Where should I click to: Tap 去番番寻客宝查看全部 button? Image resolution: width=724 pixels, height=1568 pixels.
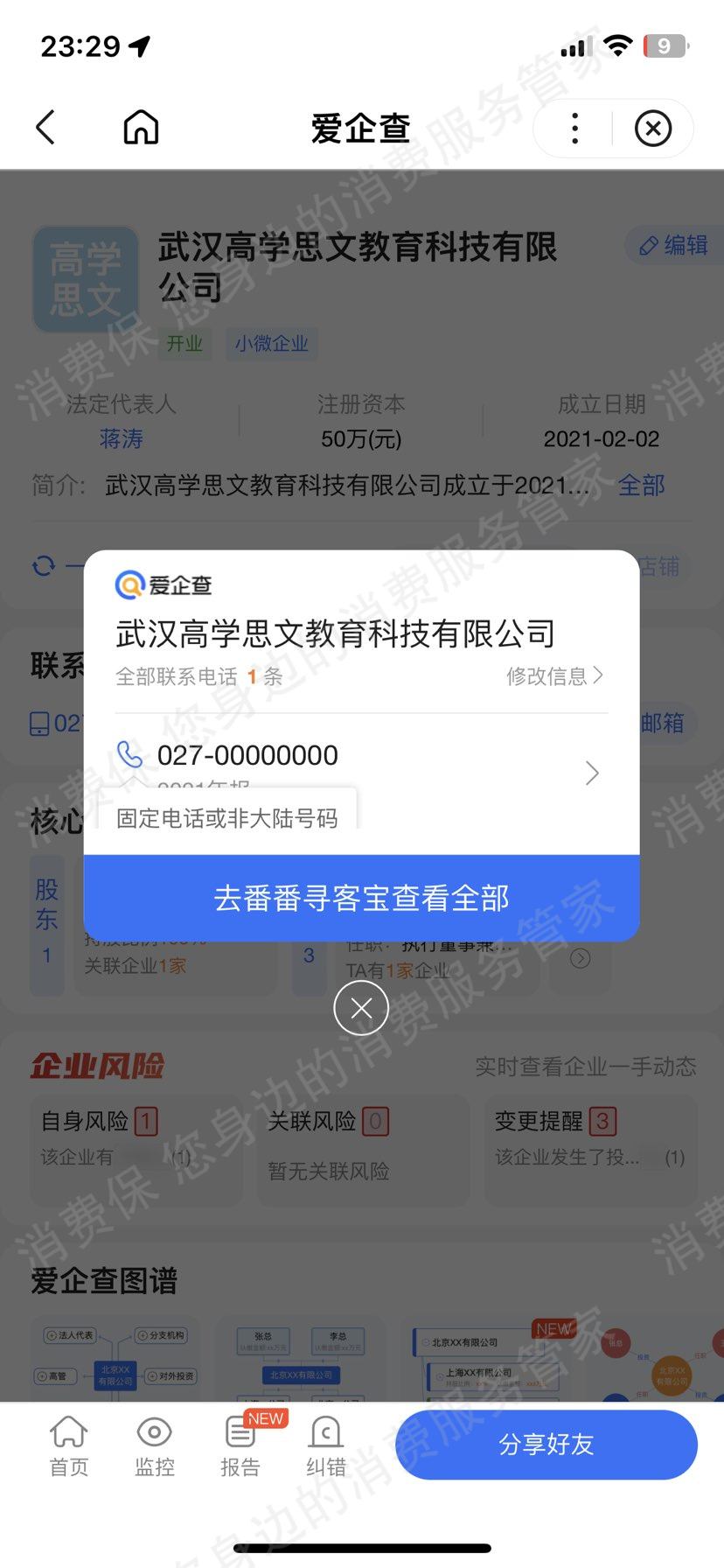361,899
